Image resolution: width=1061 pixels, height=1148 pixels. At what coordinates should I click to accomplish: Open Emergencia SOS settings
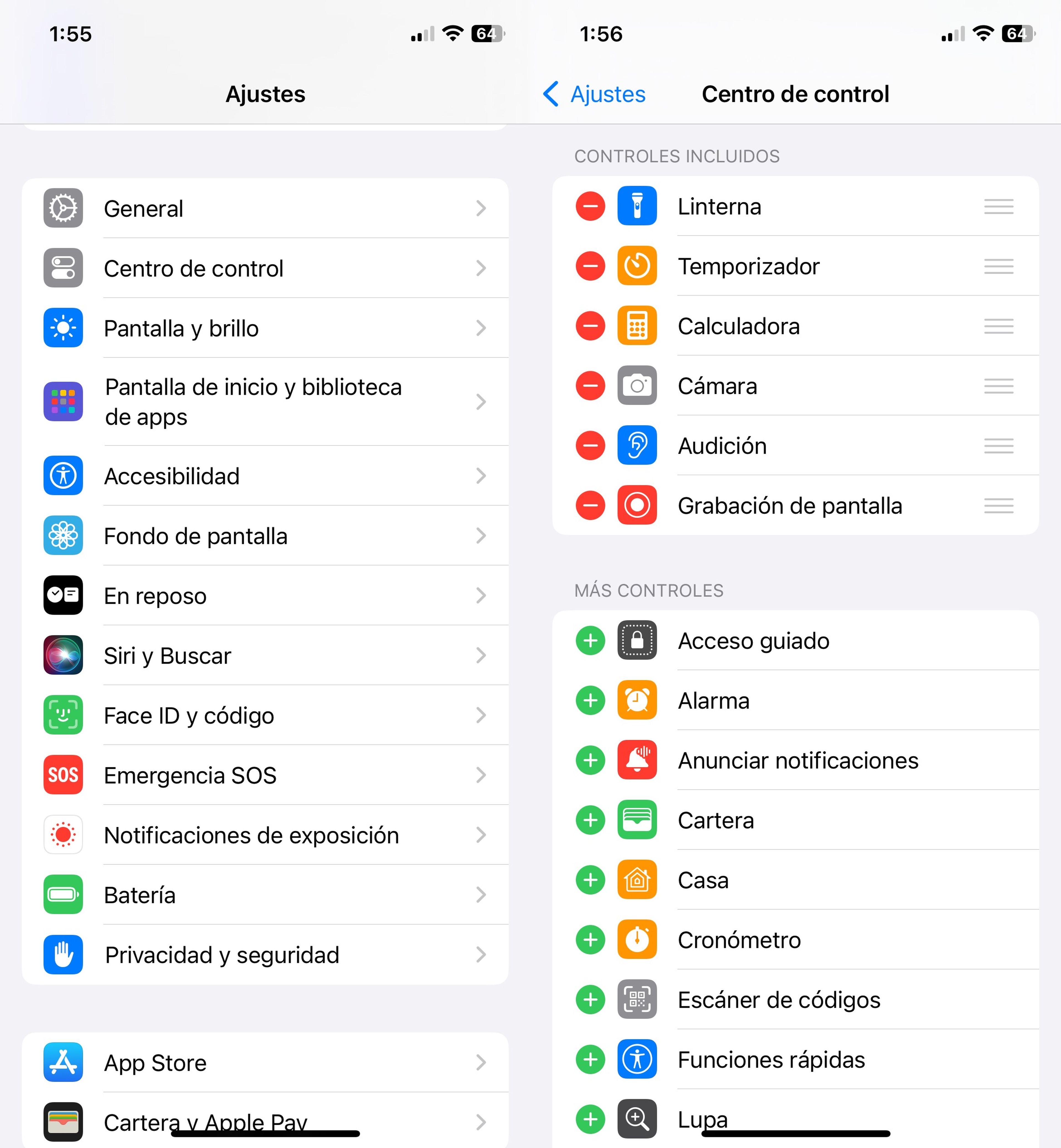tap(264, 775)
